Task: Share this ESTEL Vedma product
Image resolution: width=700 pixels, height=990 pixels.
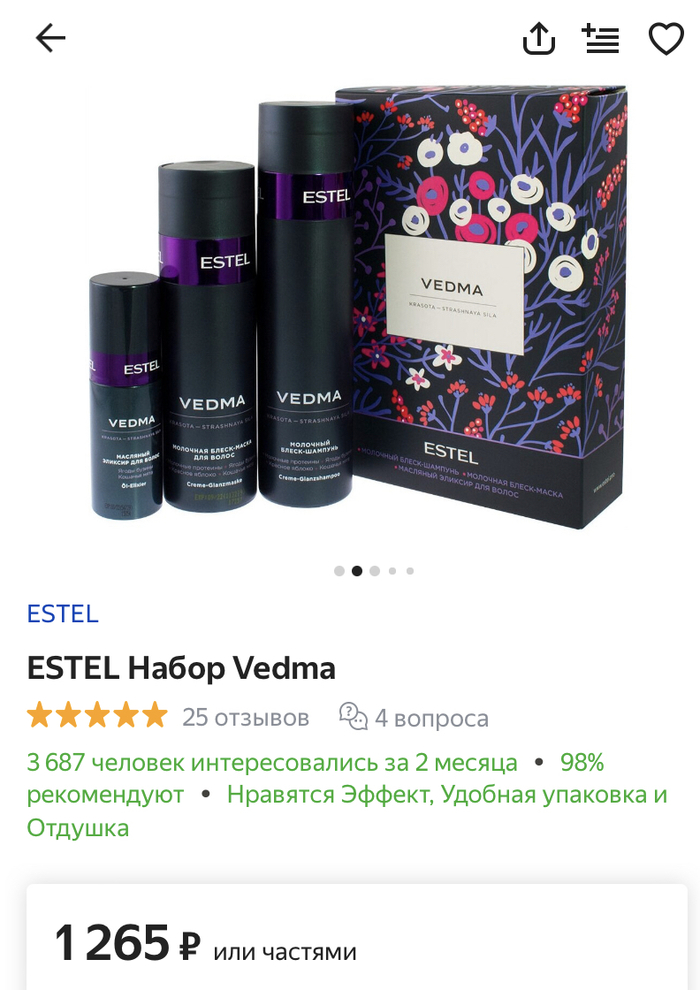Action: [539, 39]
